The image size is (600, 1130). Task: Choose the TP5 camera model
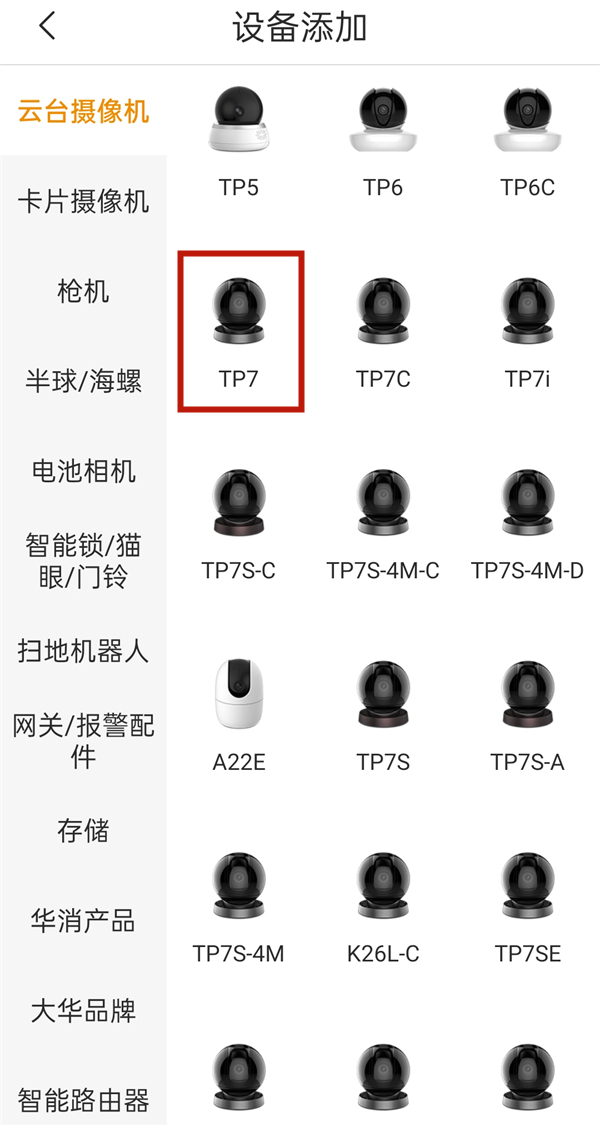point(239,140)
